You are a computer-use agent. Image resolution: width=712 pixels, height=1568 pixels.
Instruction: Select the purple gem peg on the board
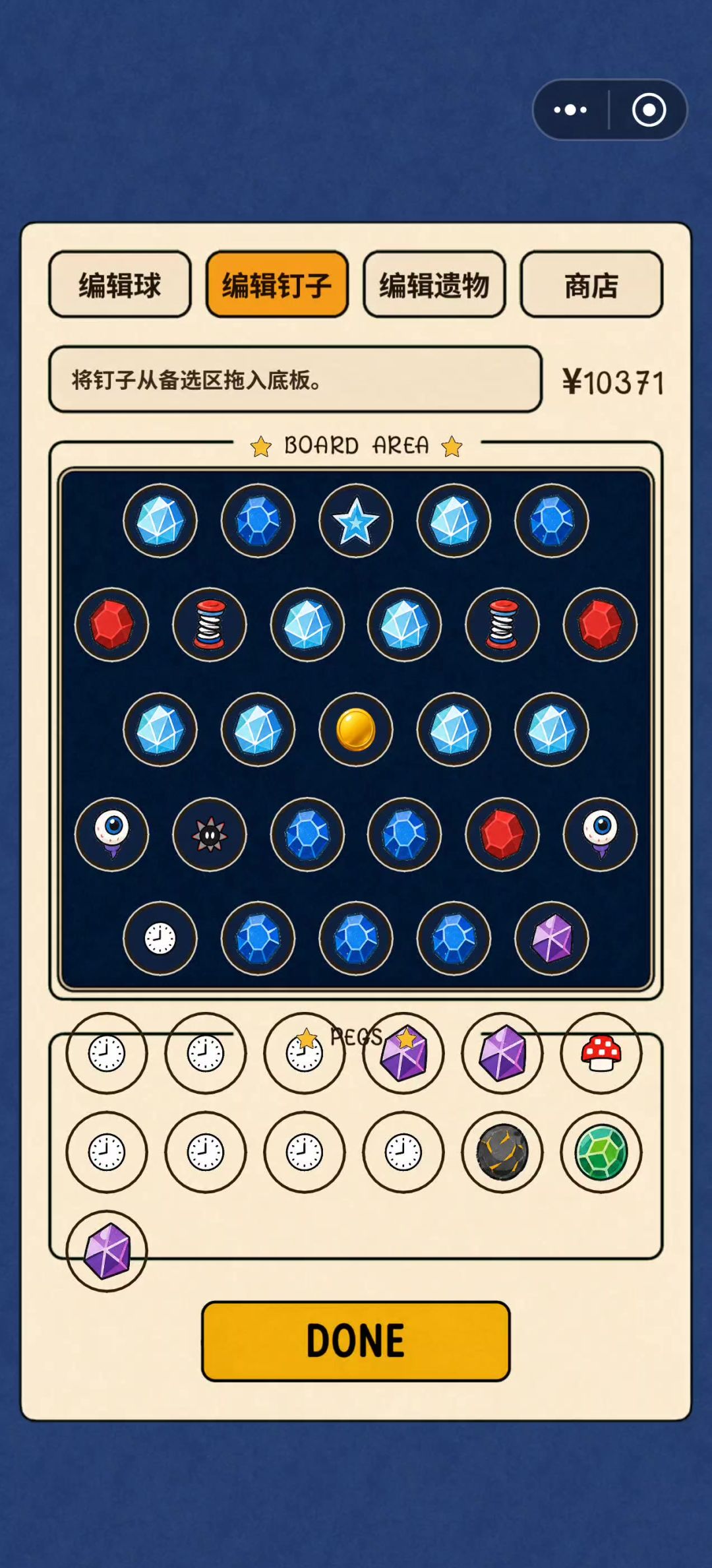tap(552, 939)
